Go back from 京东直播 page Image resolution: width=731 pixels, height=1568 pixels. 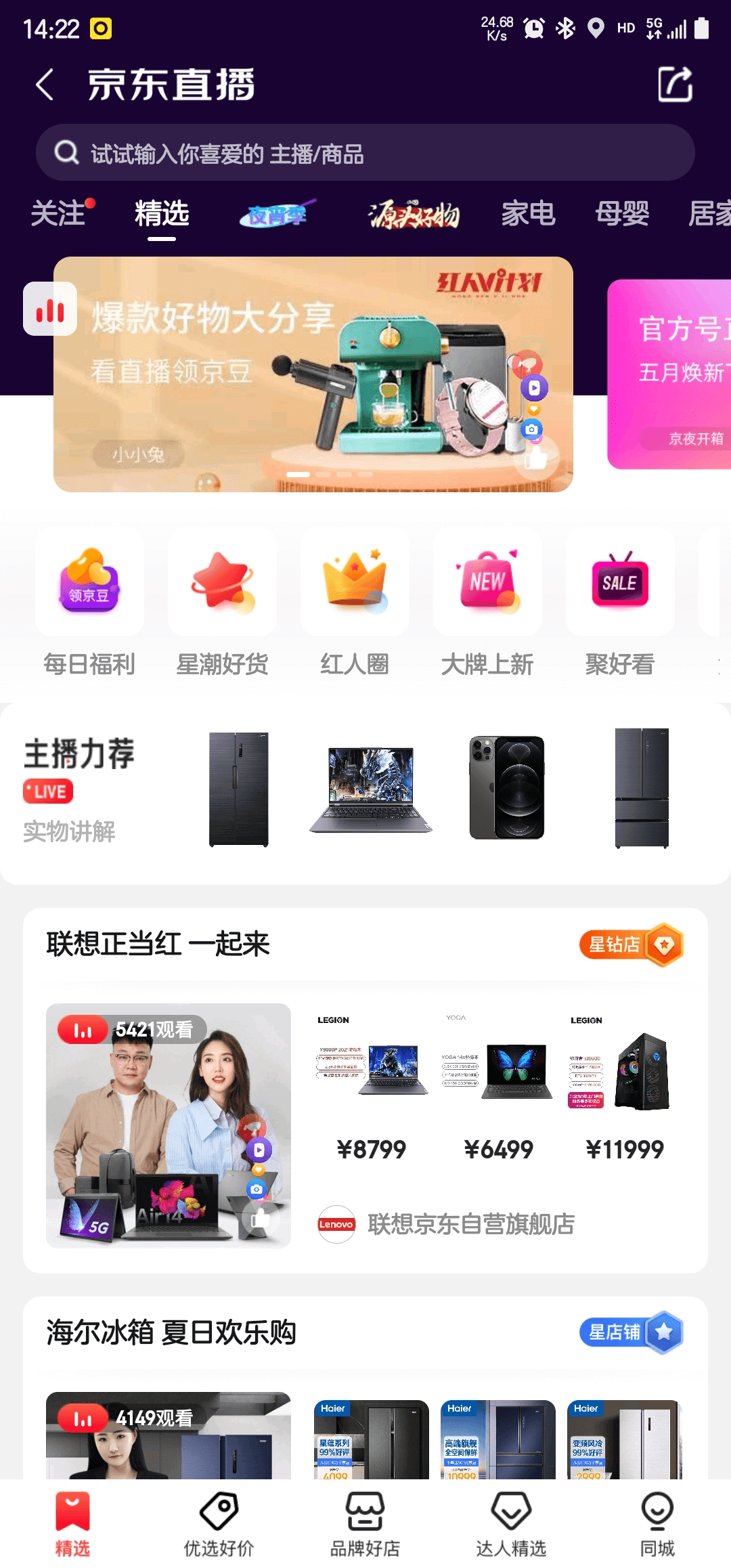click(45, 85)
